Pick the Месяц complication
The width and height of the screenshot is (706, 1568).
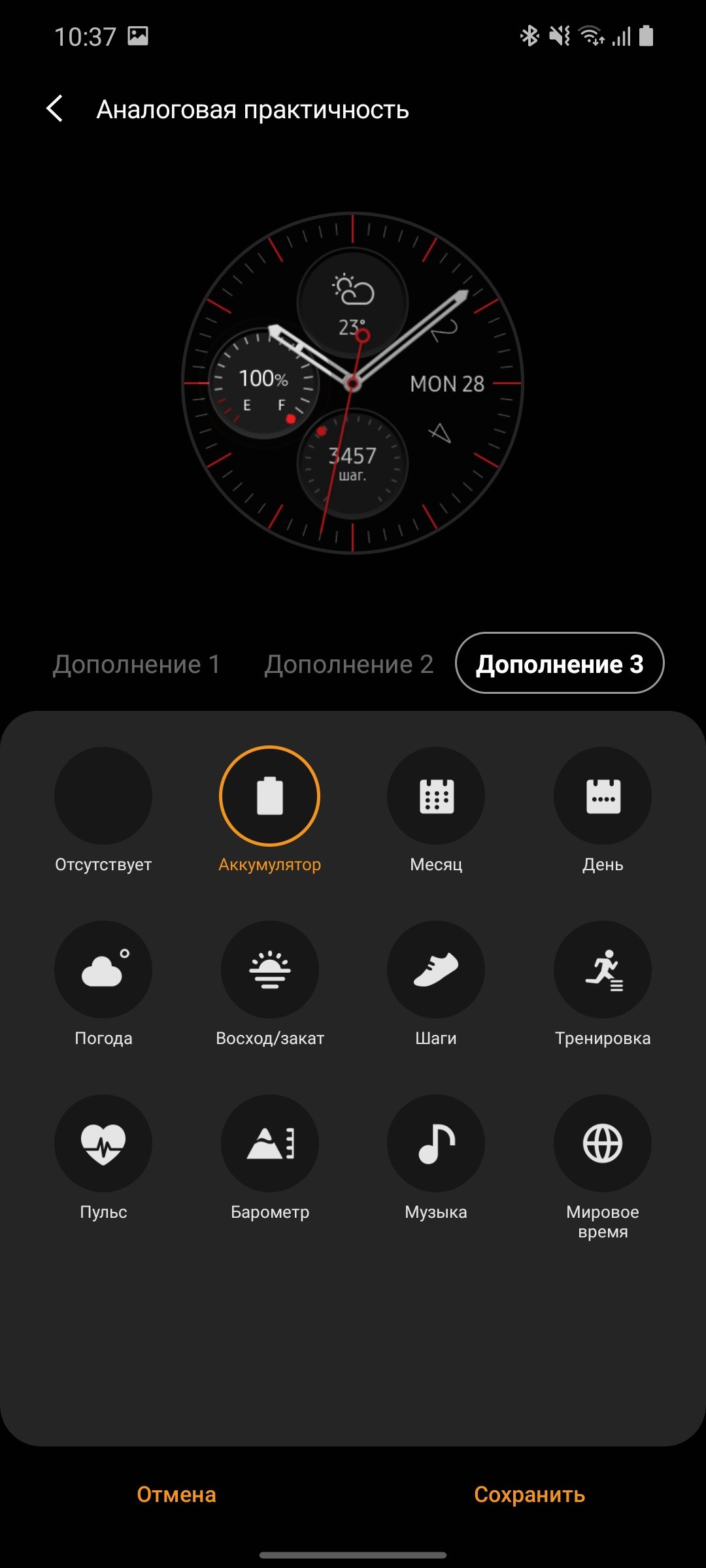(x=436, y=796)
